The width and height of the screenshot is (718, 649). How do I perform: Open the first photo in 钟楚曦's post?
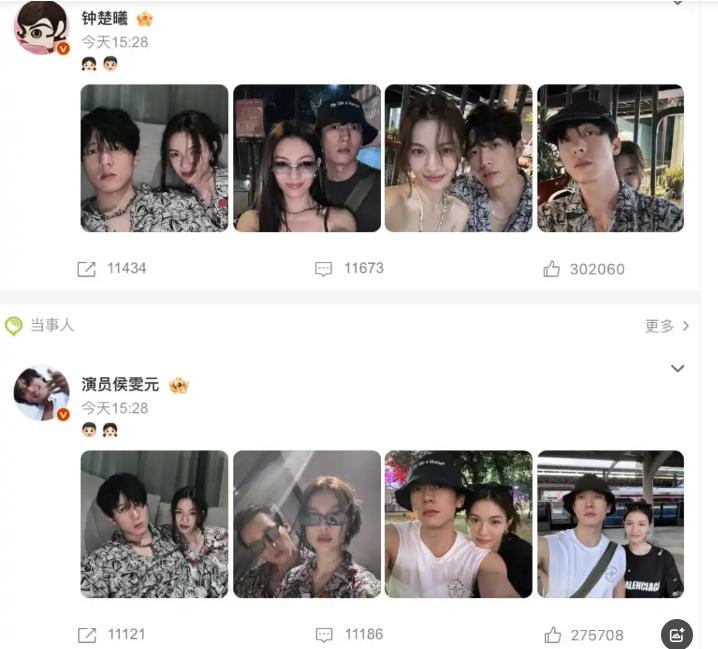[154, 158]
